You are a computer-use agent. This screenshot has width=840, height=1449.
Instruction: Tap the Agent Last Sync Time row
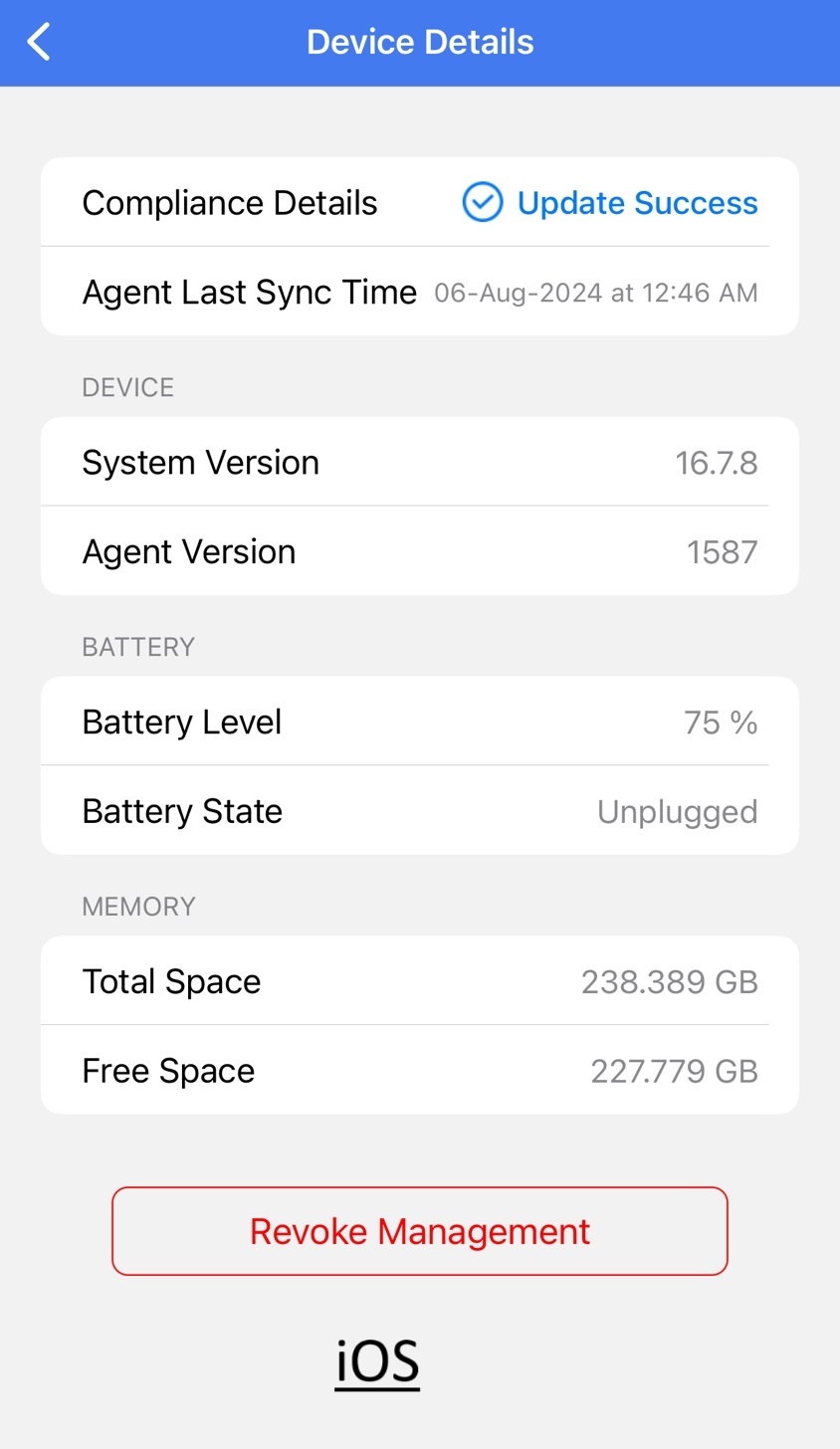(x=420, y=291)
